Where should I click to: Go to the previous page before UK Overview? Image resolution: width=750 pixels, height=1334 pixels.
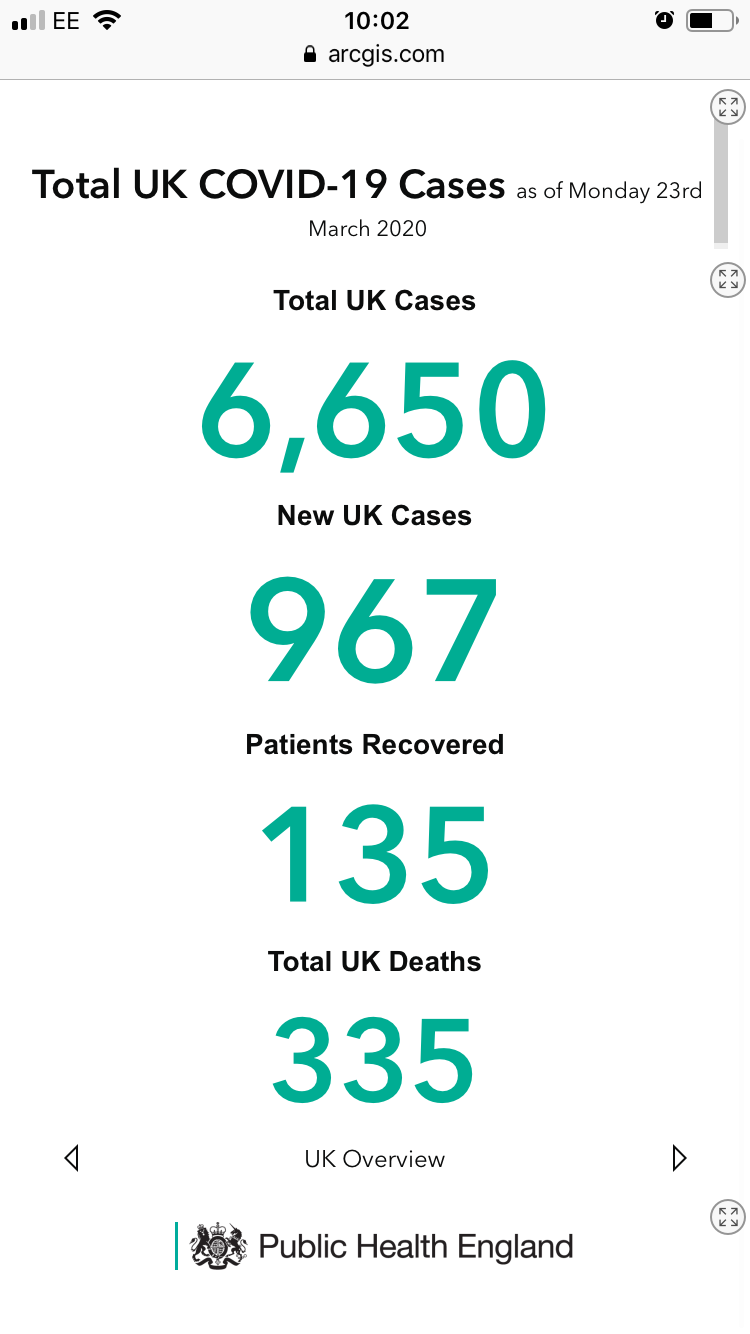(71, 1158)
